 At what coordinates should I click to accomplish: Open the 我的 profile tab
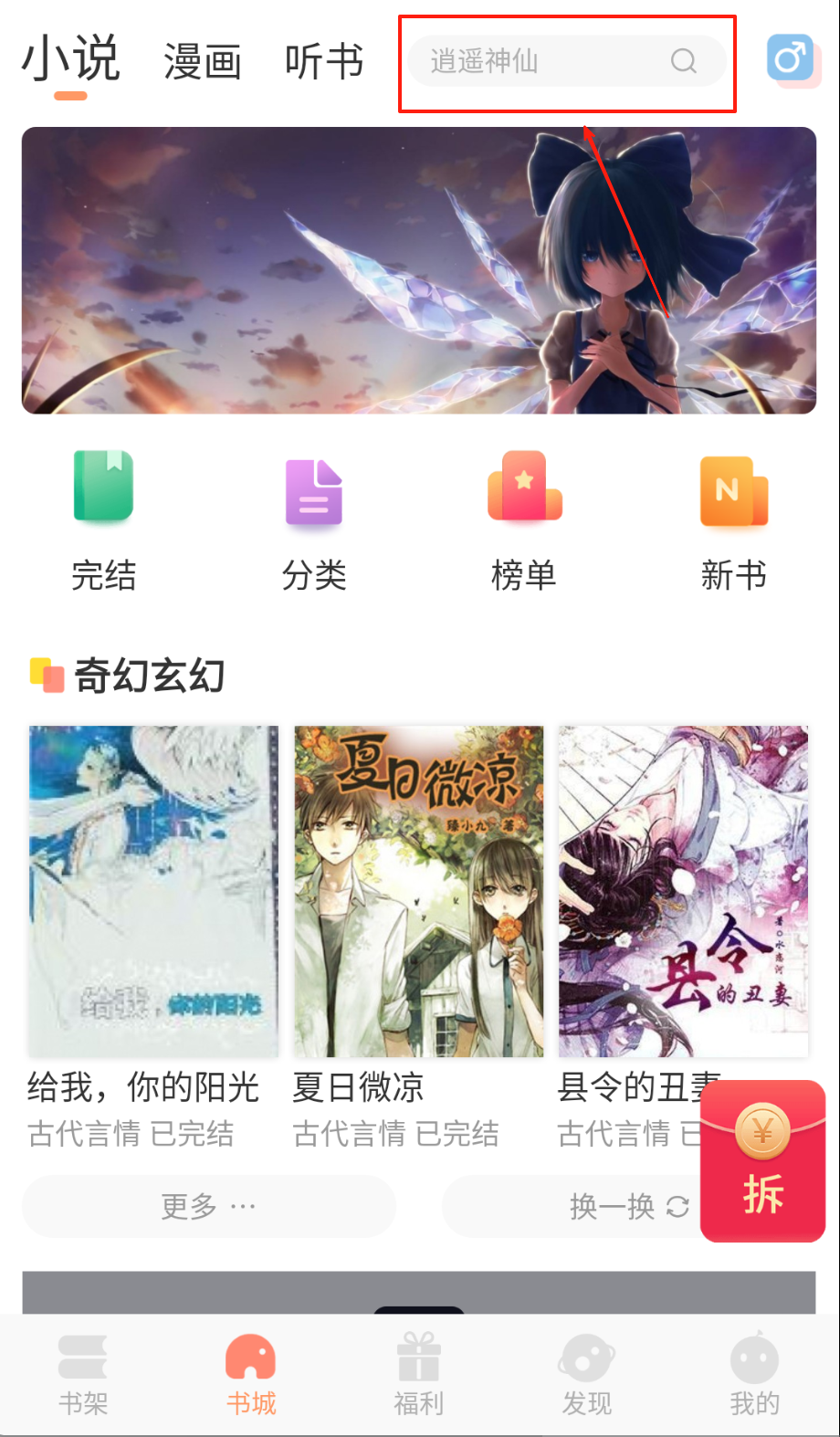[x=755, y=1375]
